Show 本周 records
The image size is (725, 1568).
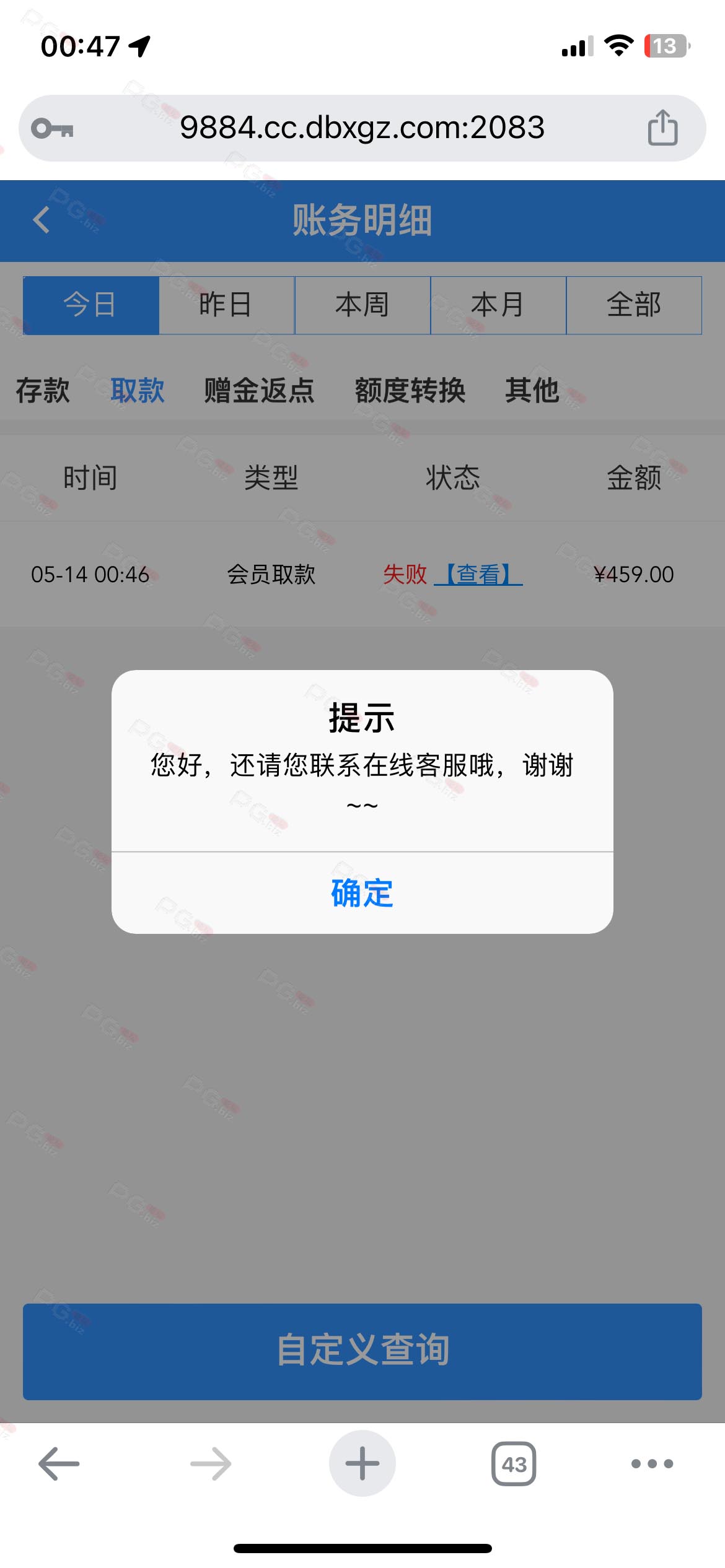(362, 305)
